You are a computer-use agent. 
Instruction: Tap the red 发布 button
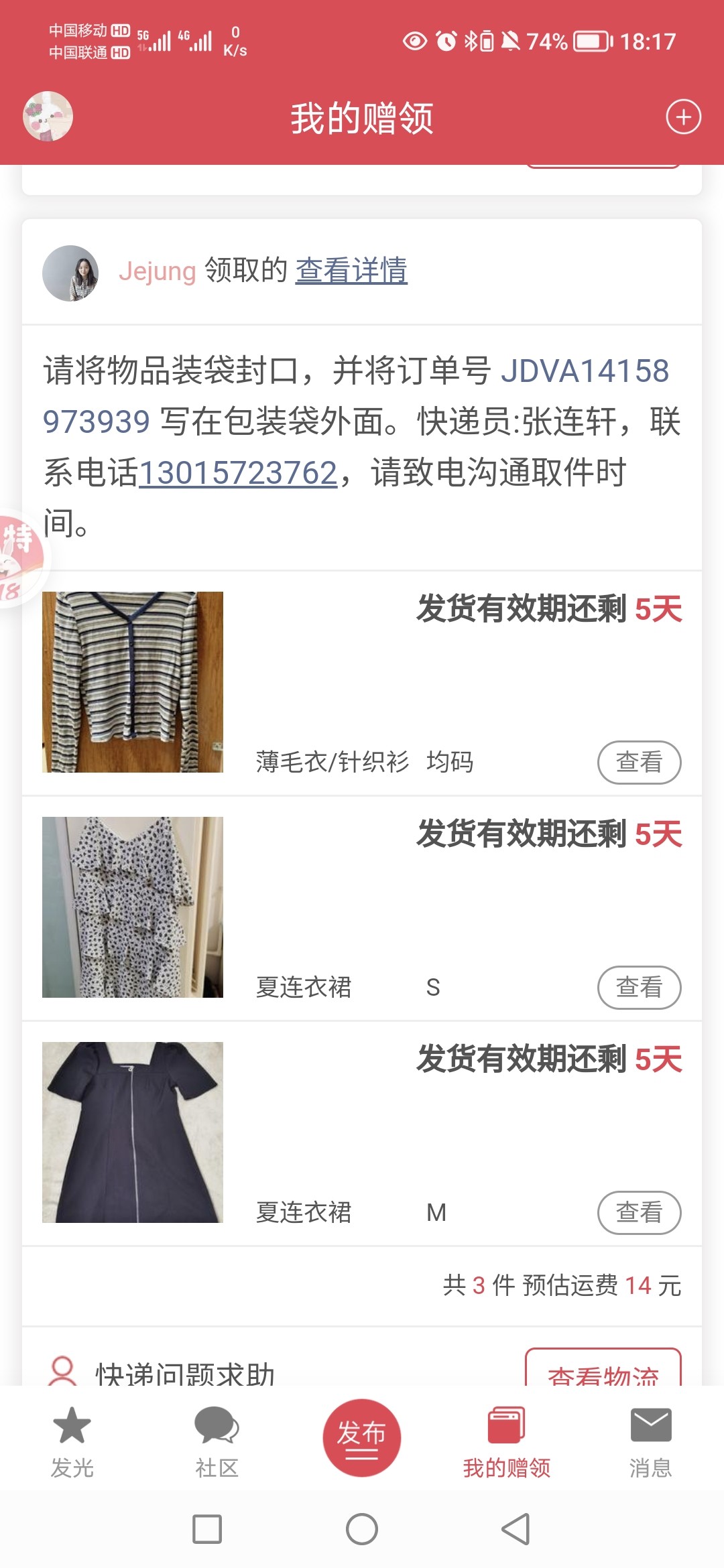tap(362, 1437)
